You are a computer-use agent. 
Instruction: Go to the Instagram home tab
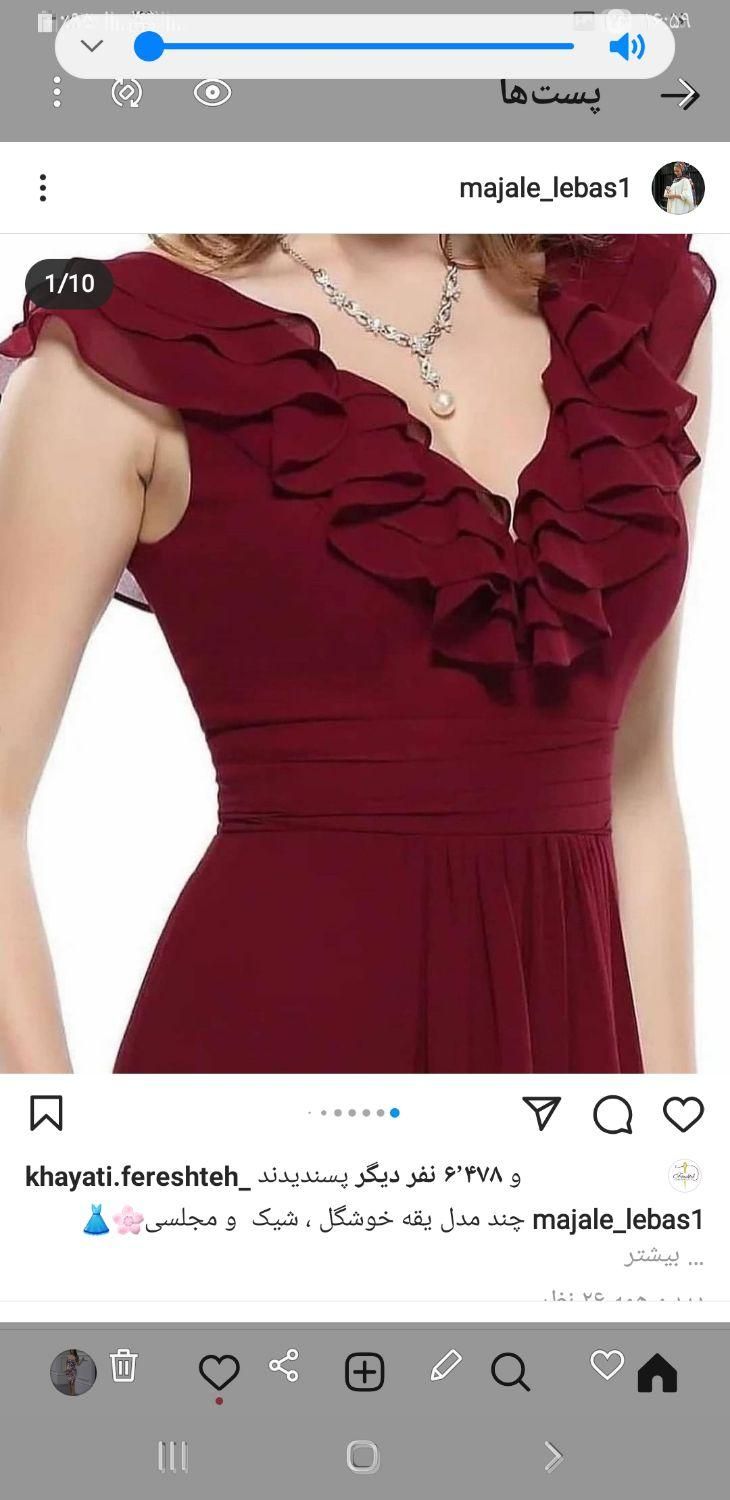coord(657,1373)
